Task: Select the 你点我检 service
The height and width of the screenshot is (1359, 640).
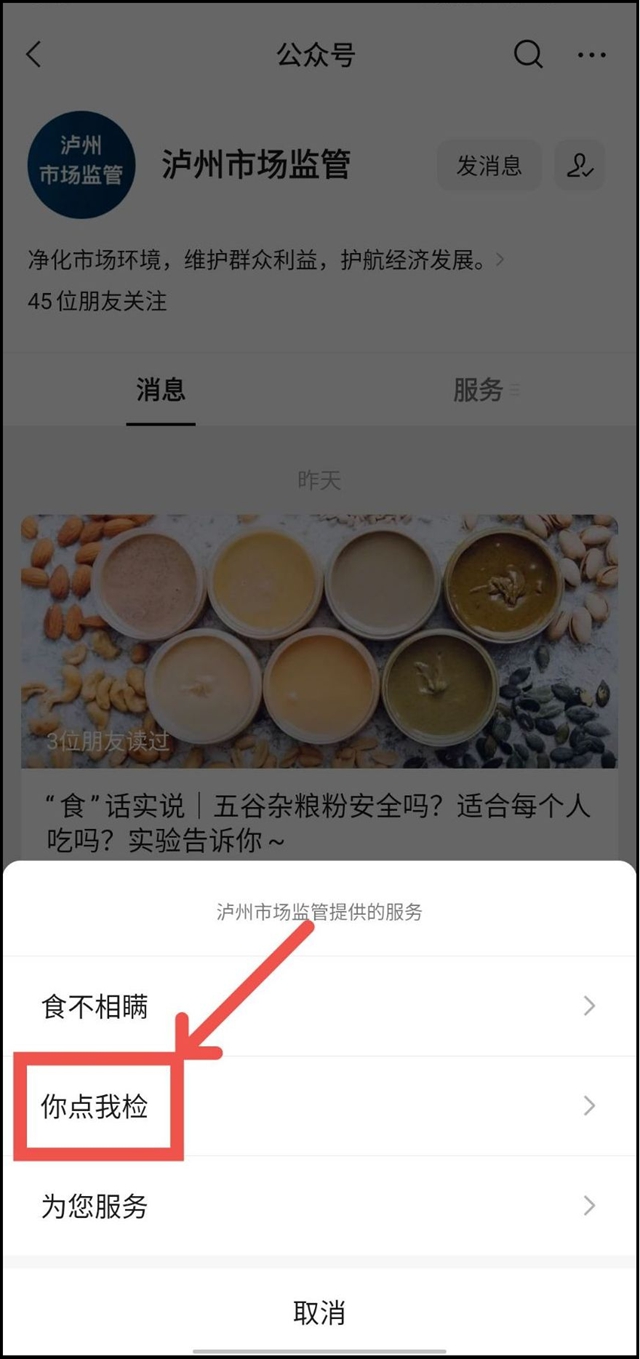Action: (320, 1106)
